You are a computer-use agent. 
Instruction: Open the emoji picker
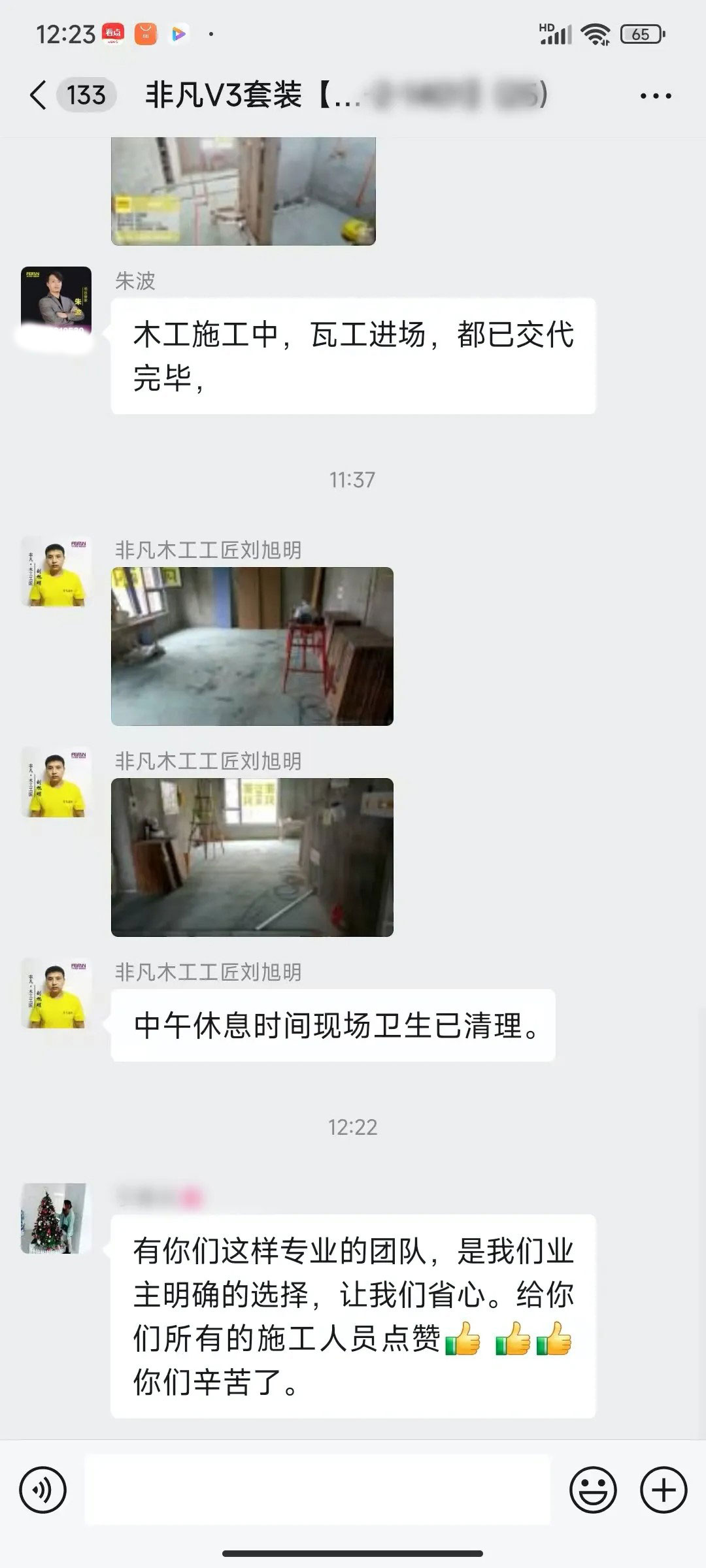point(593,1490)
